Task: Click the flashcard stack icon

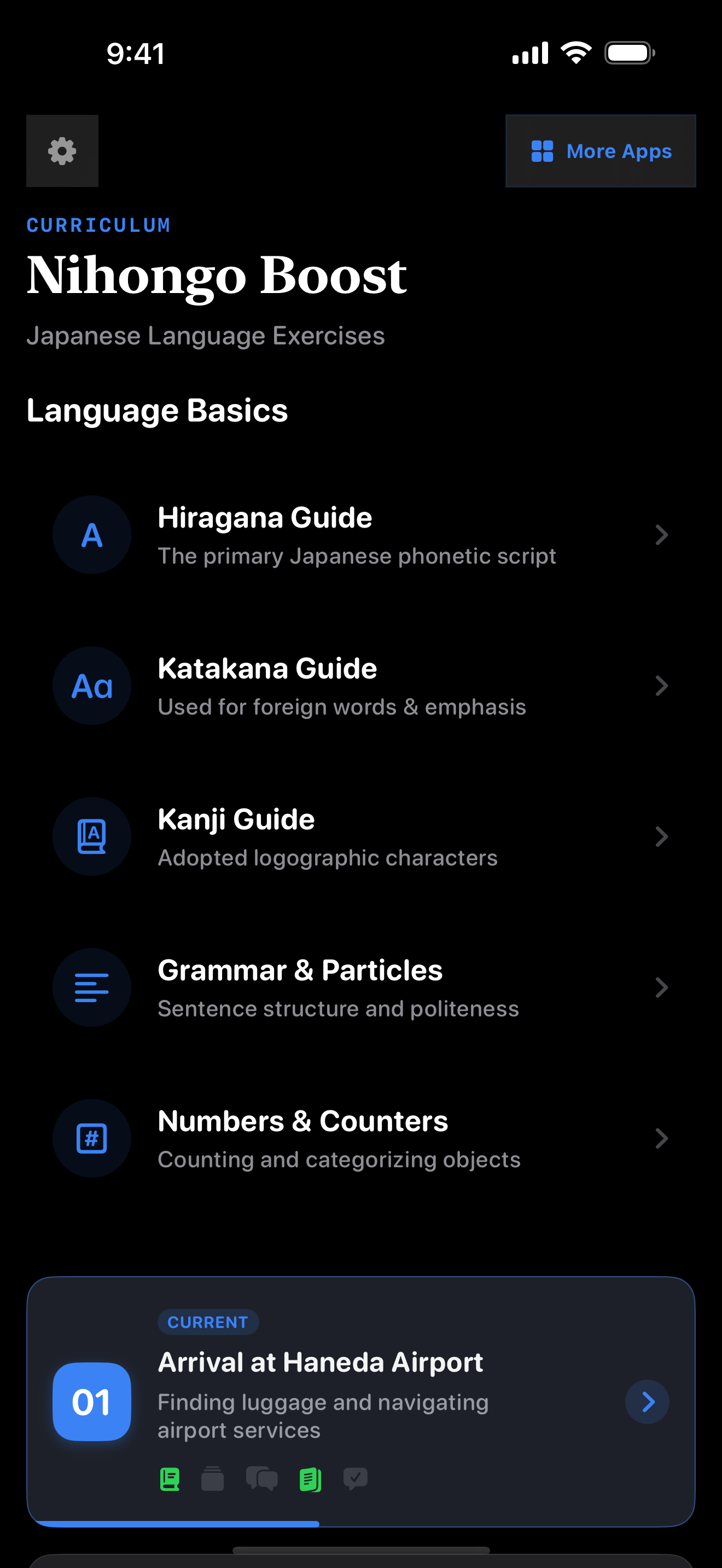Action: coord(213,1479)
